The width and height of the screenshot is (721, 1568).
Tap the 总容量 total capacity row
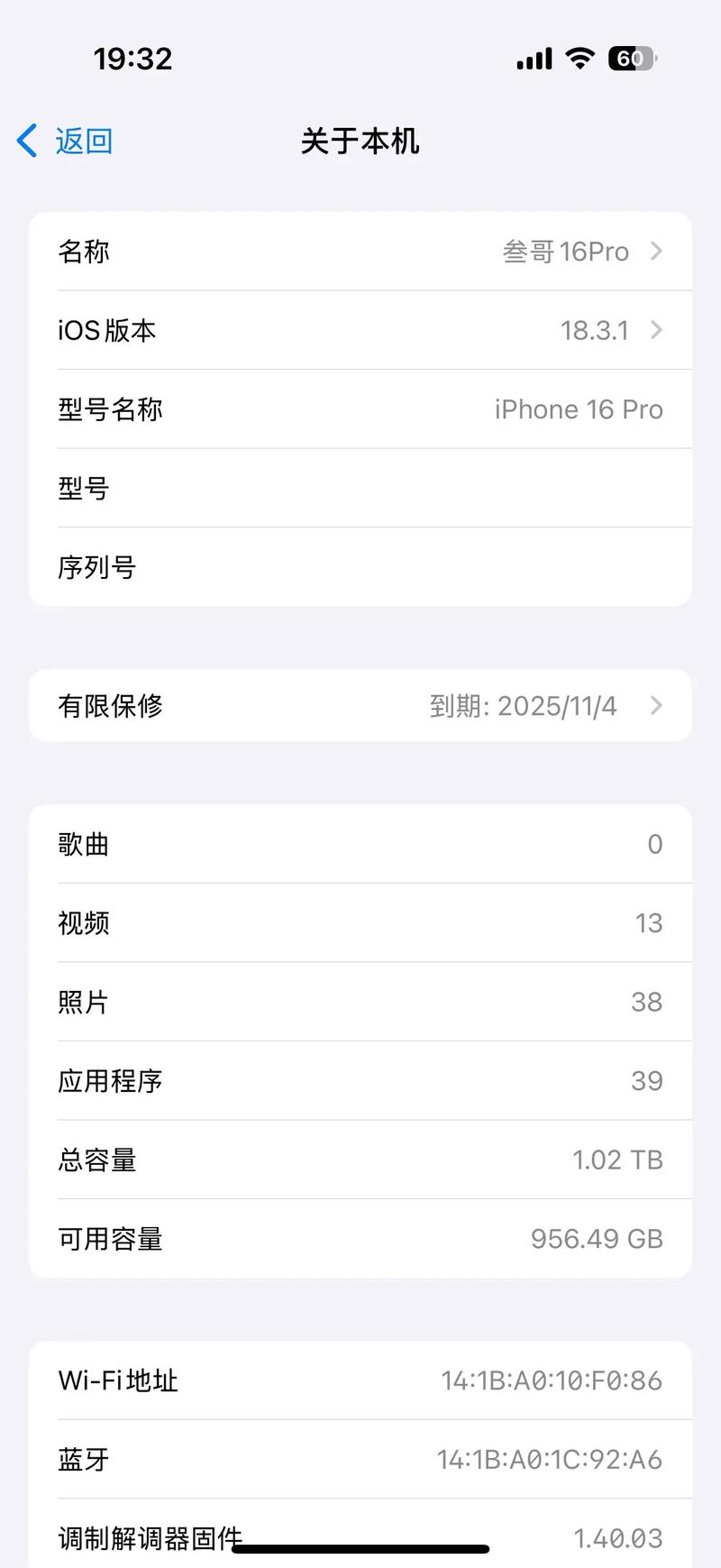tap(360, 1160)
